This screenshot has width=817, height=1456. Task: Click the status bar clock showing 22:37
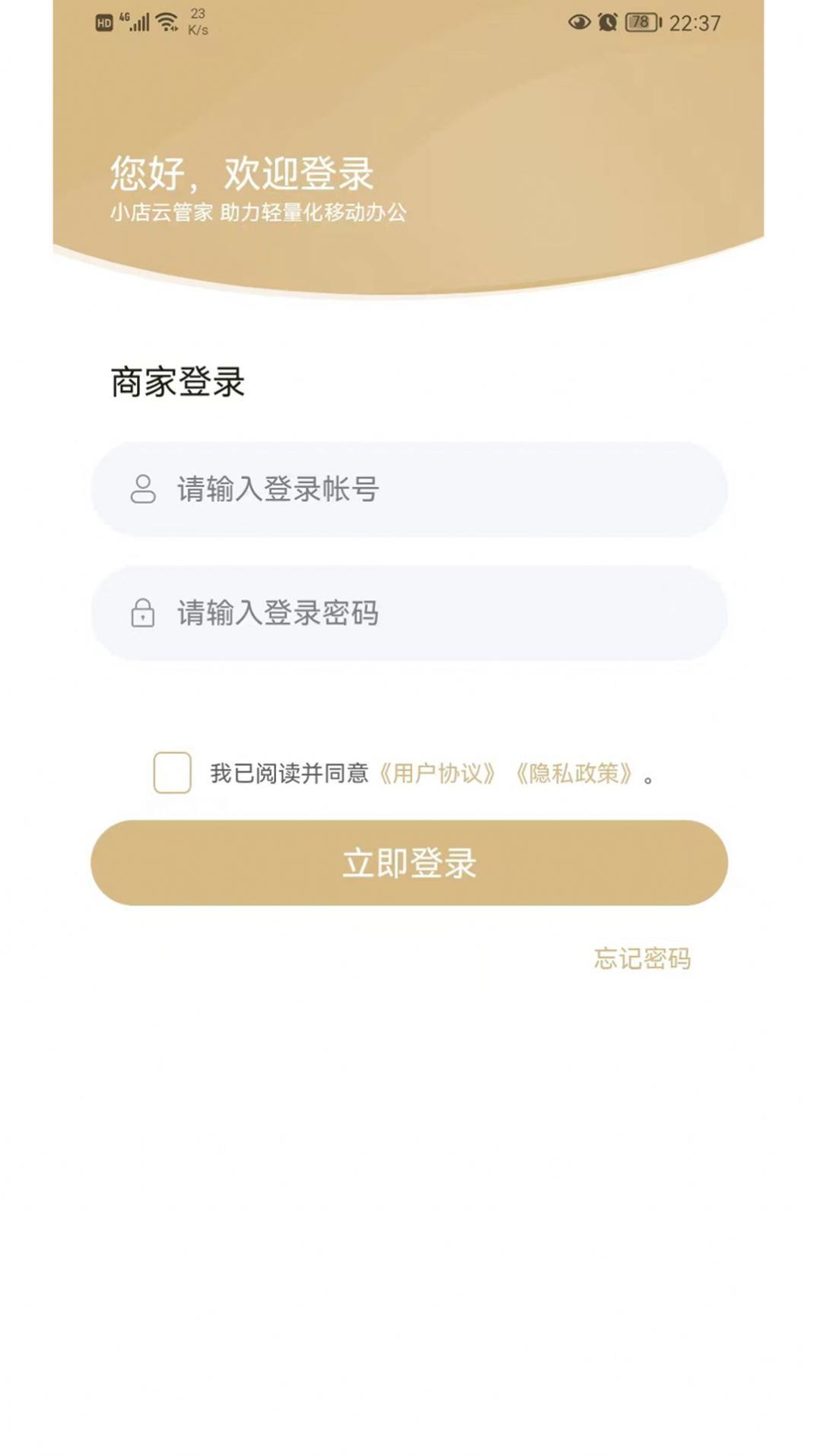(x=695, y=23)
